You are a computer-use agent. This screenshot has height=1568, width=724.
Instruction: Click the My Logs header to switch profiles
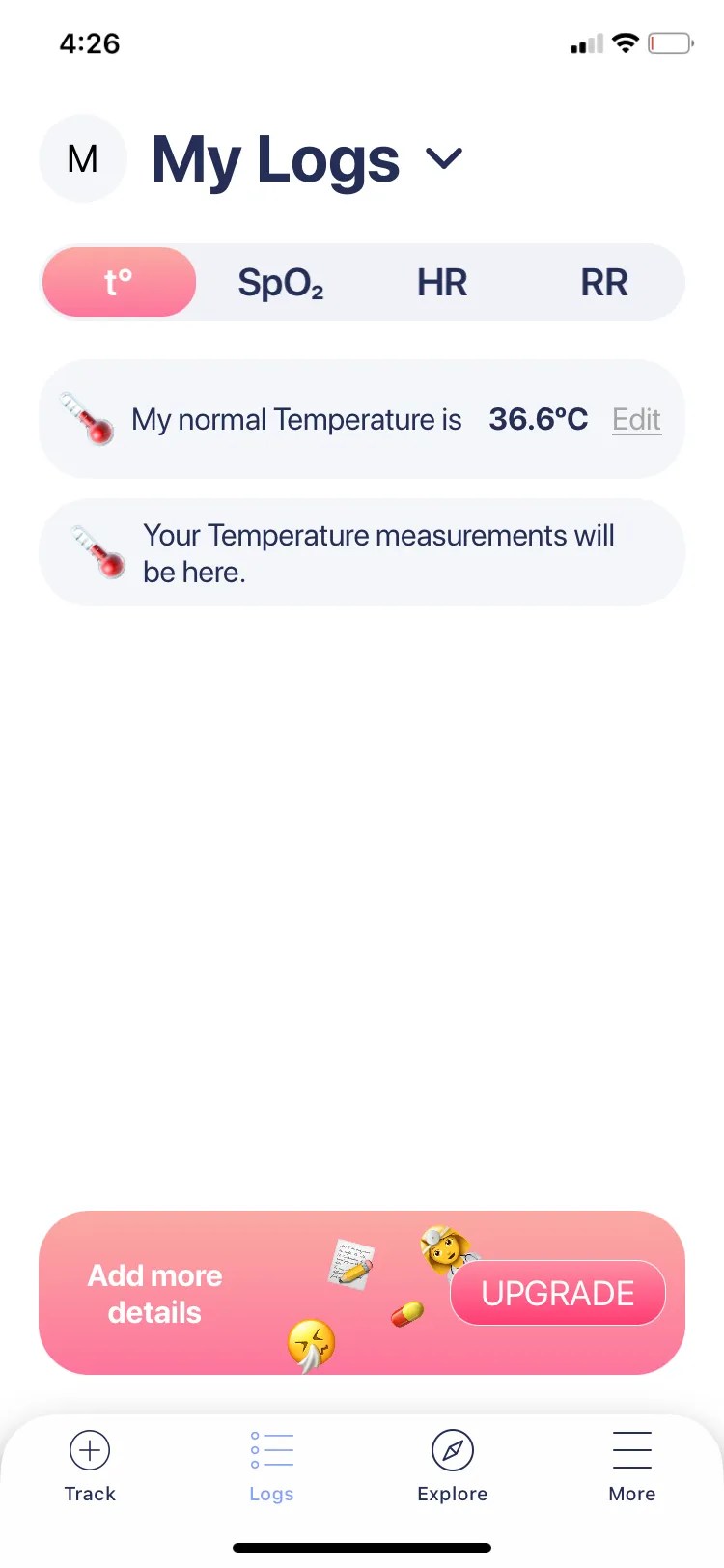pos(275,158)
